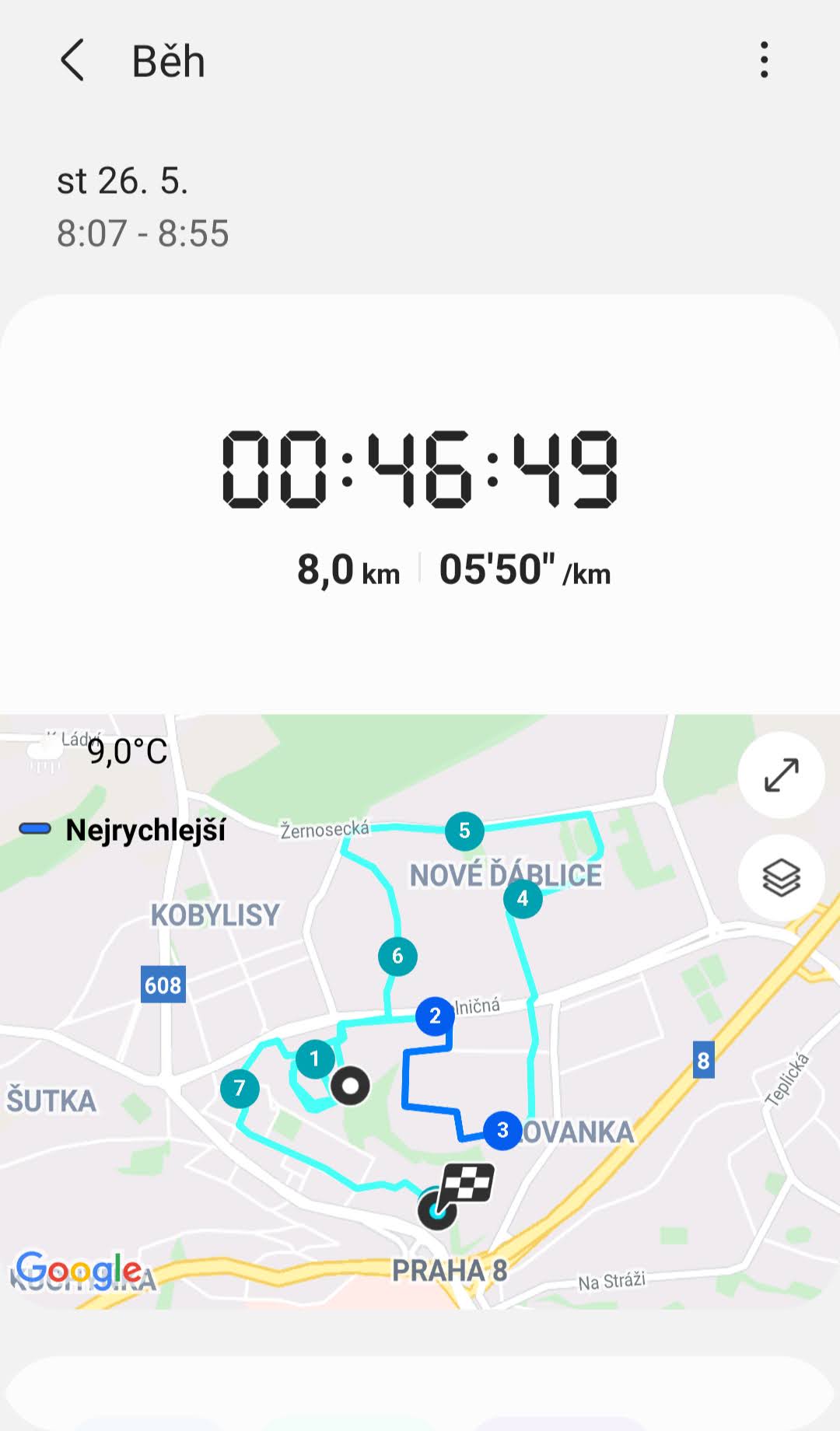Expand the route map to full screen
This screenshot has height=1431, width=840.
point(781,775)
